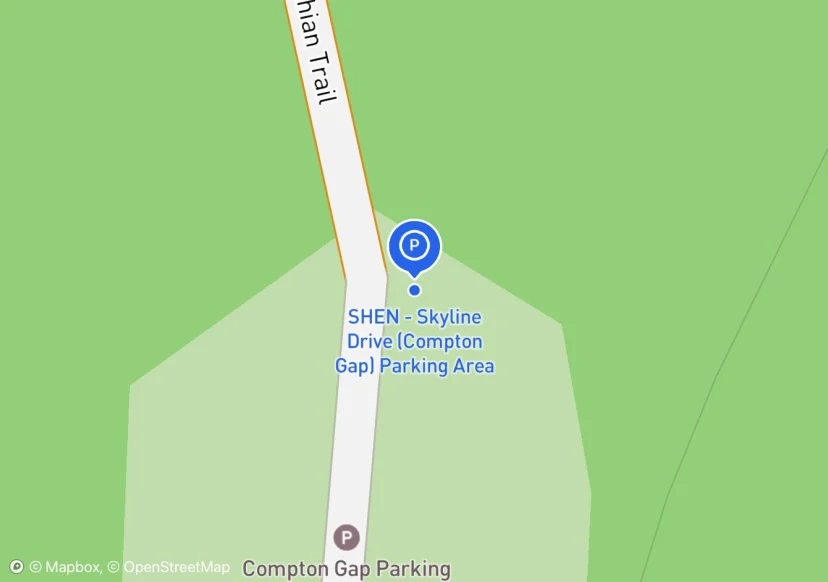Select the Compton Gap Parking marker
This screenshot has width=828, height=582.
coord(346,538)
